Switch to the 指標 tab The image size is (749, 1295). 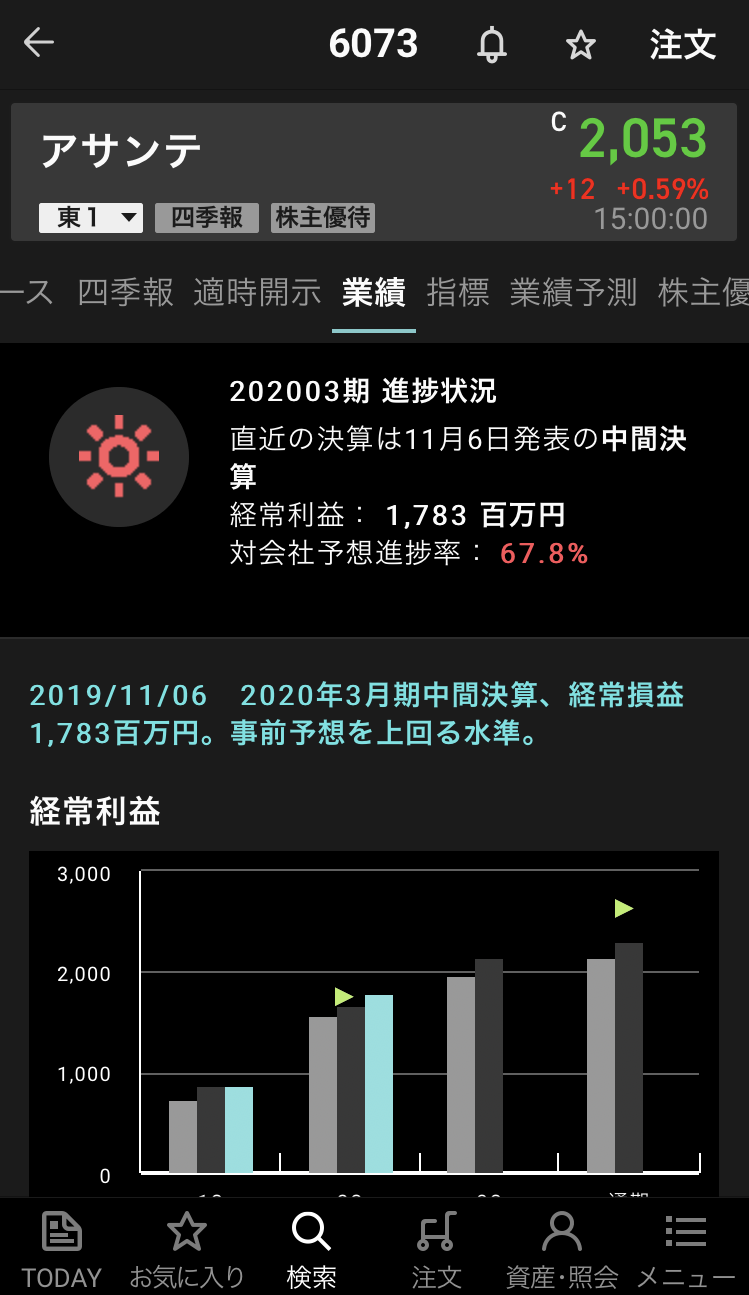(458, 292)
